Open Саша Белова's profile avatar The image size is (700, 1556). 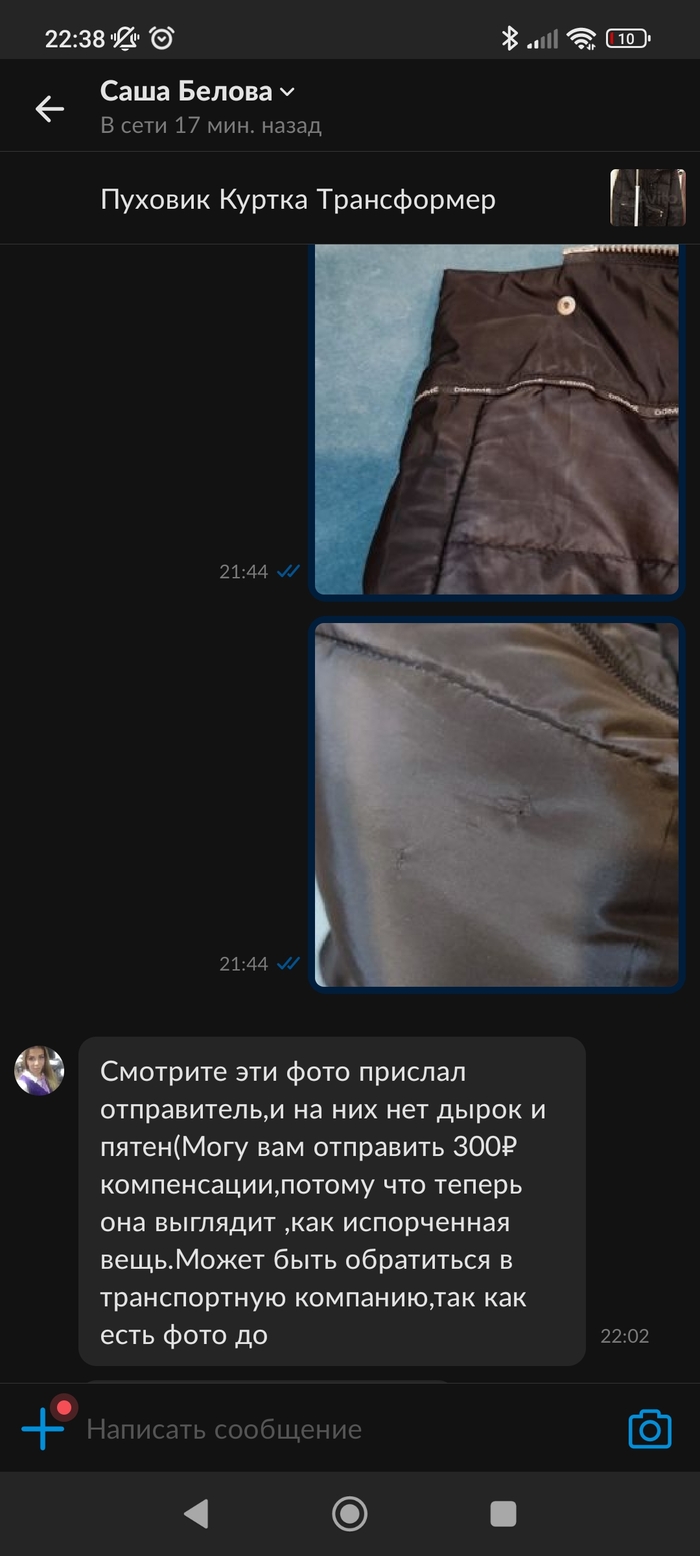(39, 1071)
